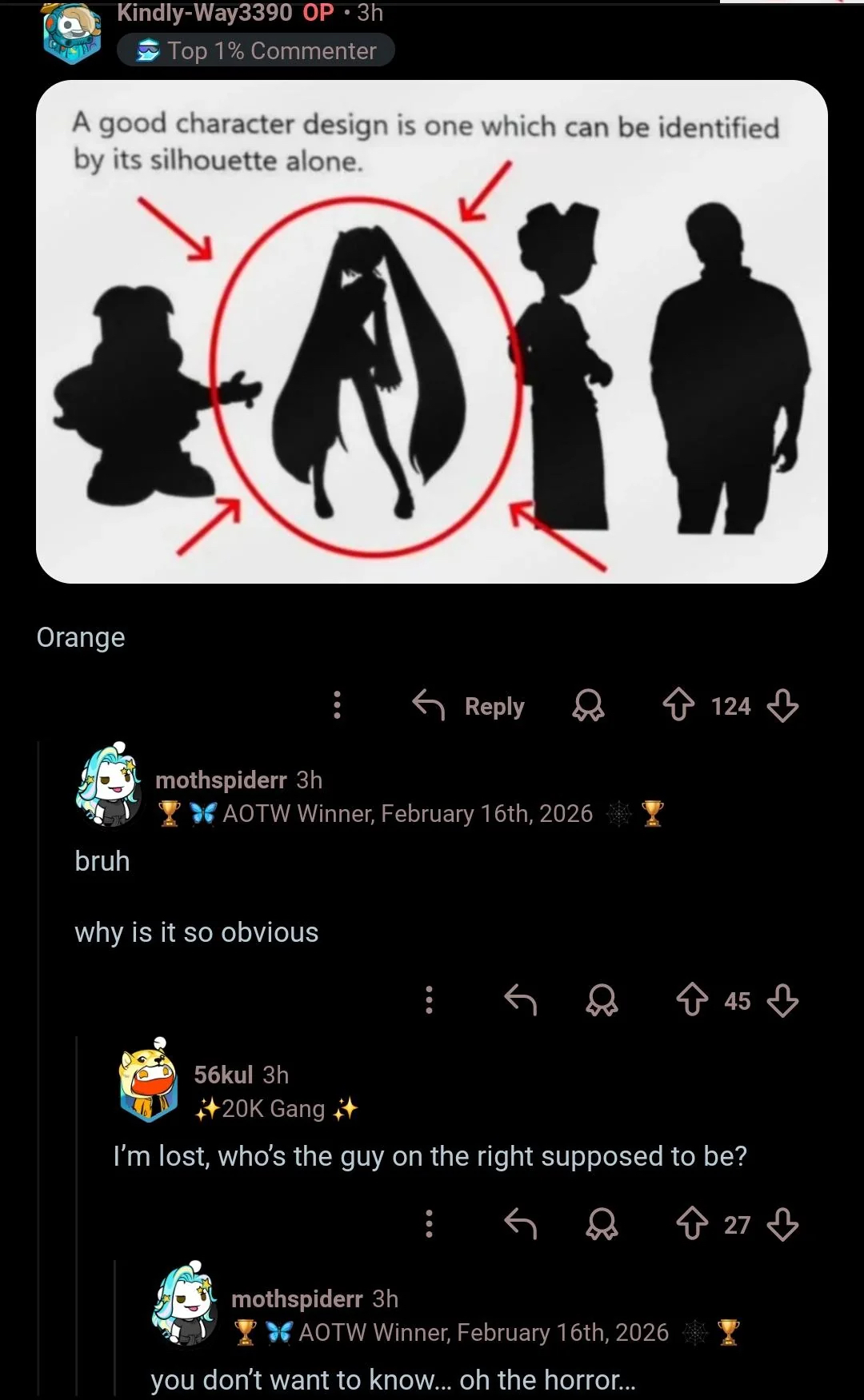This screenshot has width=864, height=1400.
Task: Downvote the comment with 45 votes
Action: (x=782, y=999)
